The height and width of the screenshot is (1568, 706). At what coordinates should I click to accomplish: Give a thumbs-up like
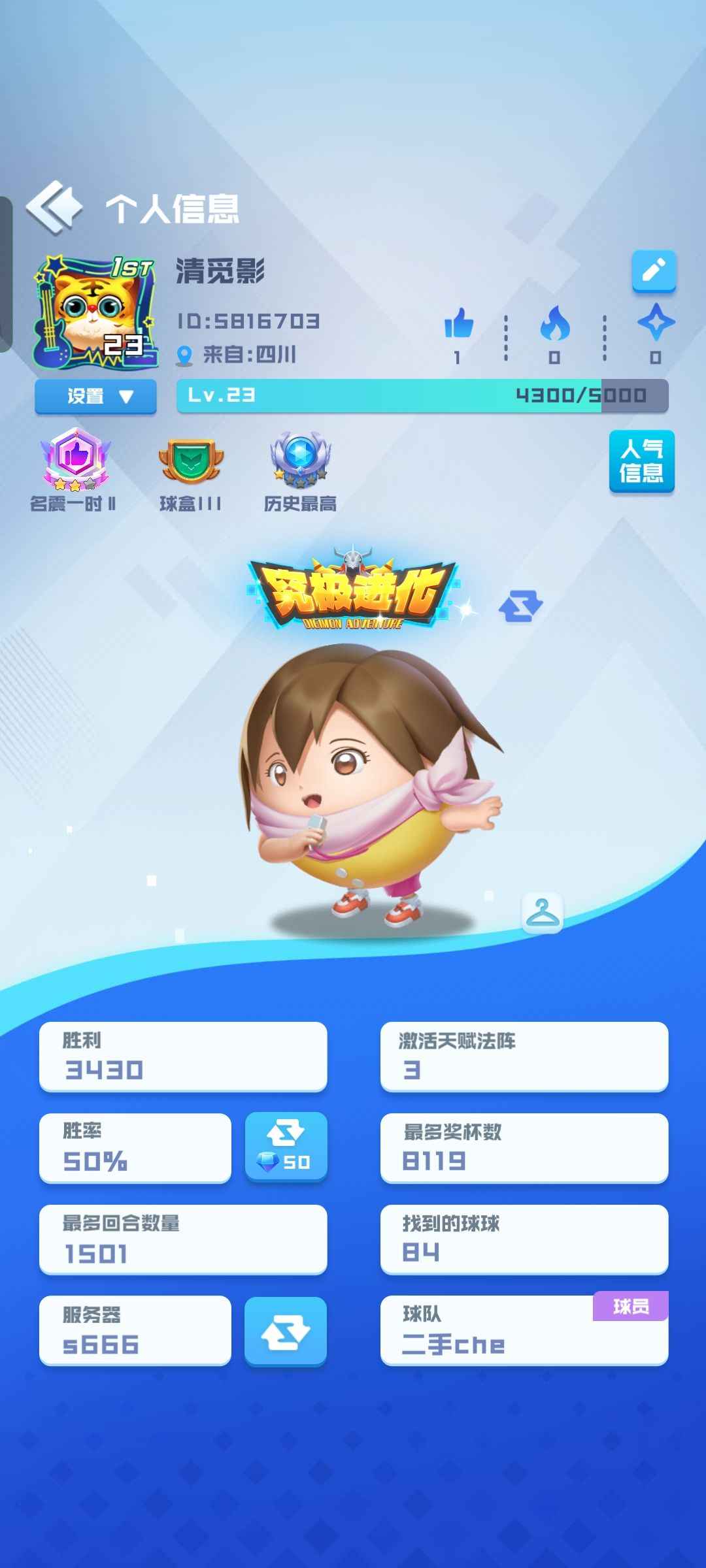pyautogui.click(x=458, y=325)
